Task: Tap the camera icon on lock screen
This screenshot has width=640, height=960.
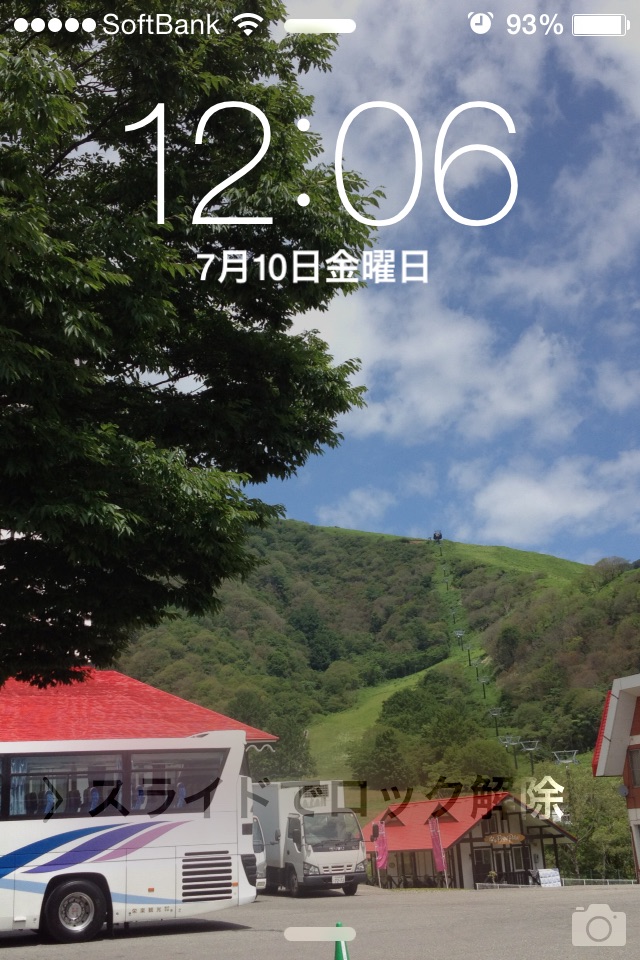Action: click(x=598, y=924)
